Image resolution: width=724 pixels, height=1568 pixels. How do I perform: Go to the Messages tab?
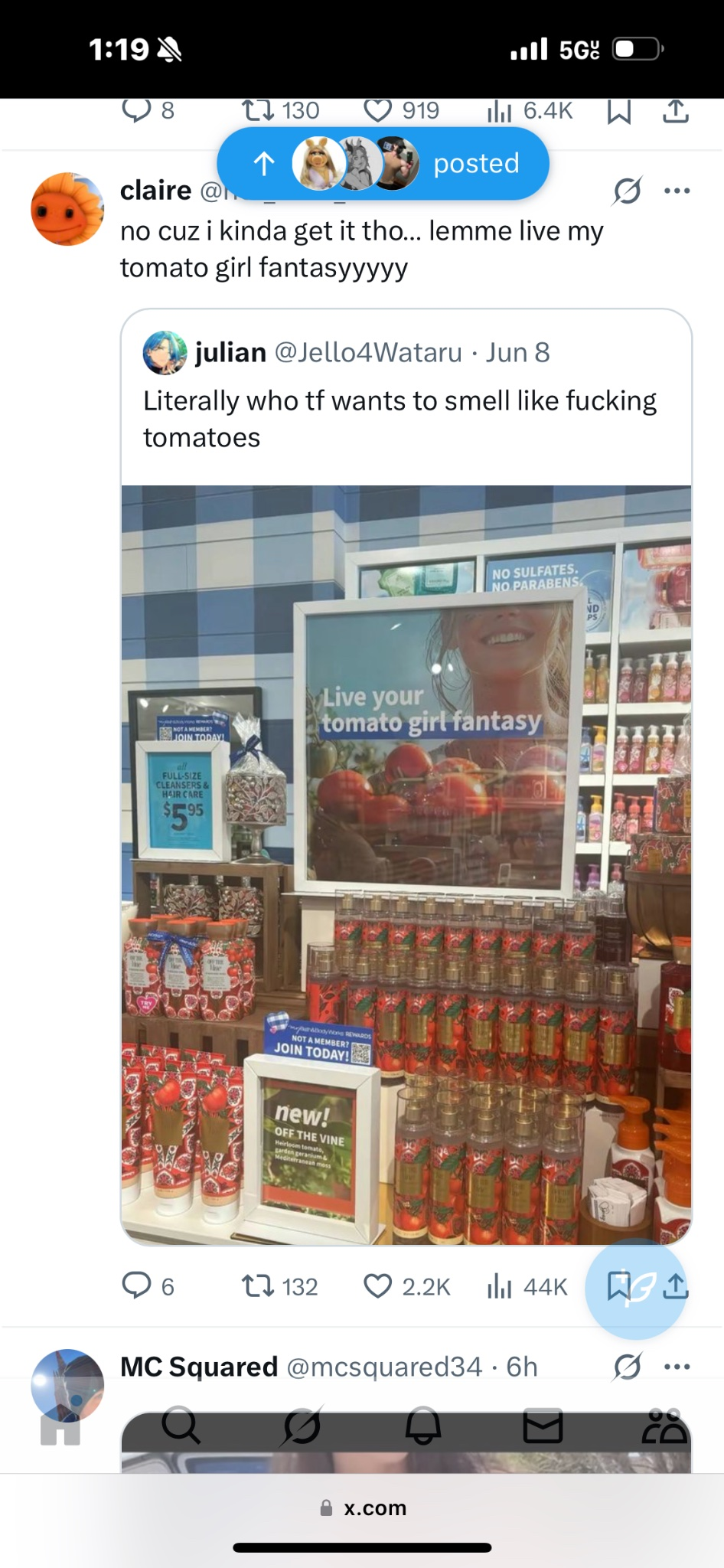[543, 1426]
